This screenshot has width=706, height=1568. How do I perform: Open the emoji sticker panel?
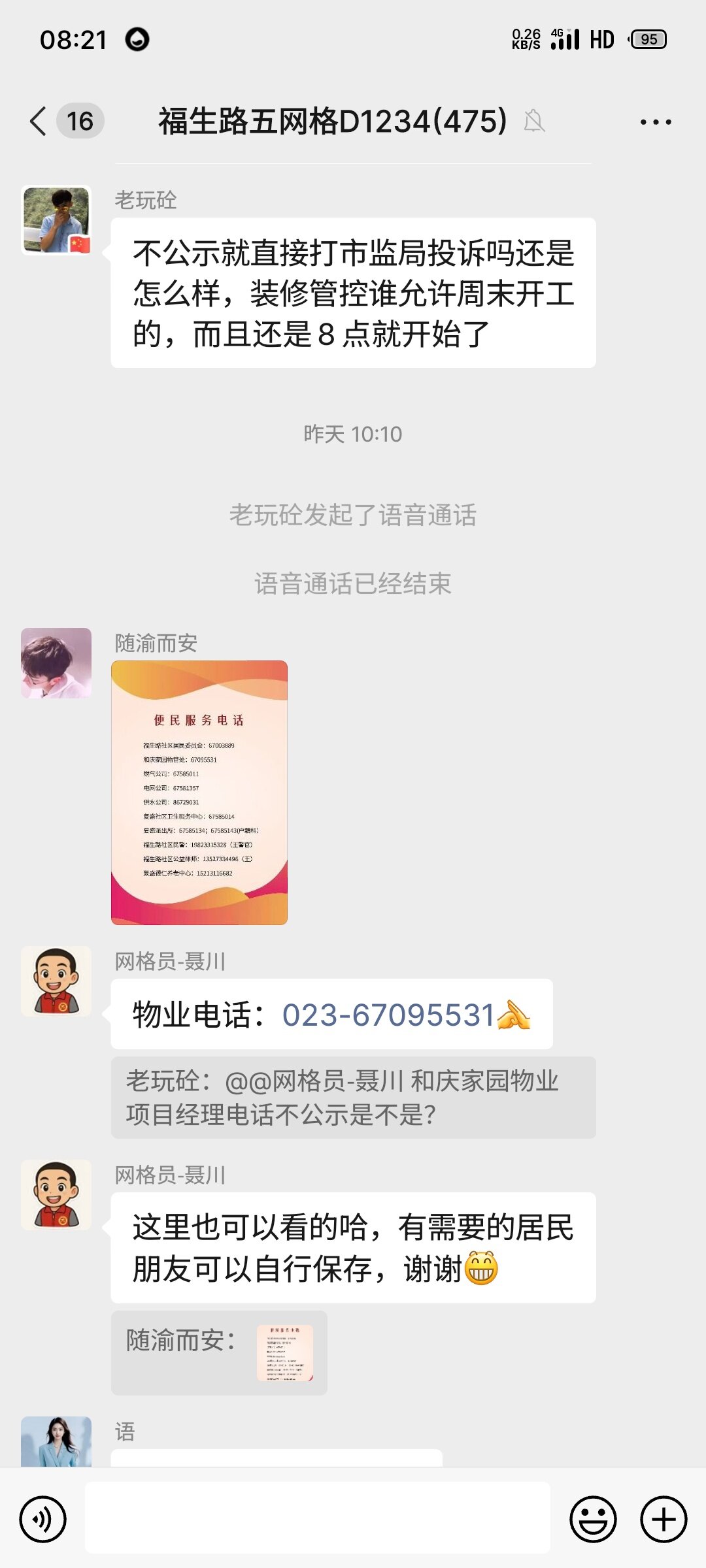(593, 1520)
